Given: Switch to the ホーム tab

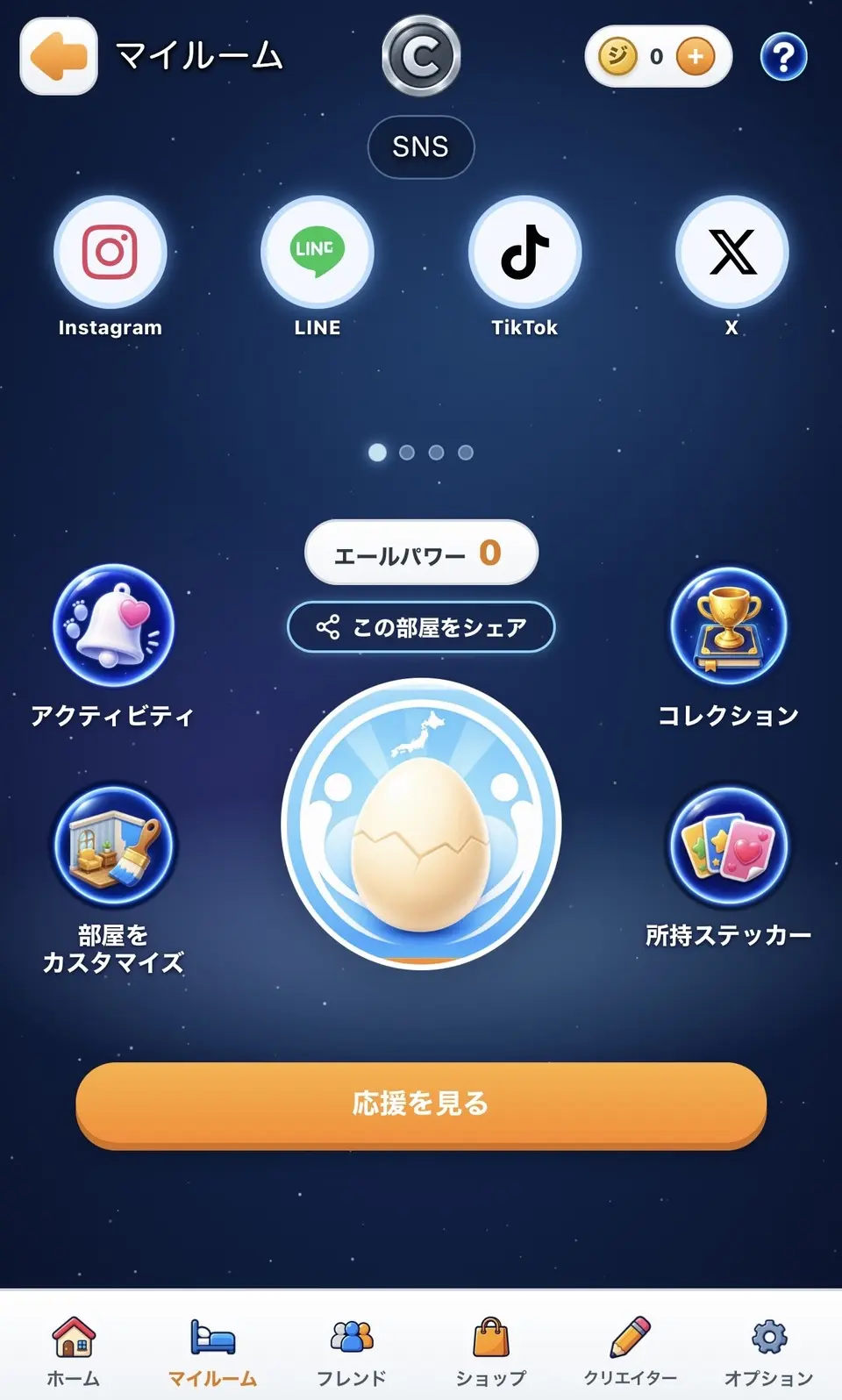Looking at the screenshot, I should pyautogui.click(x=73, y=1351).
